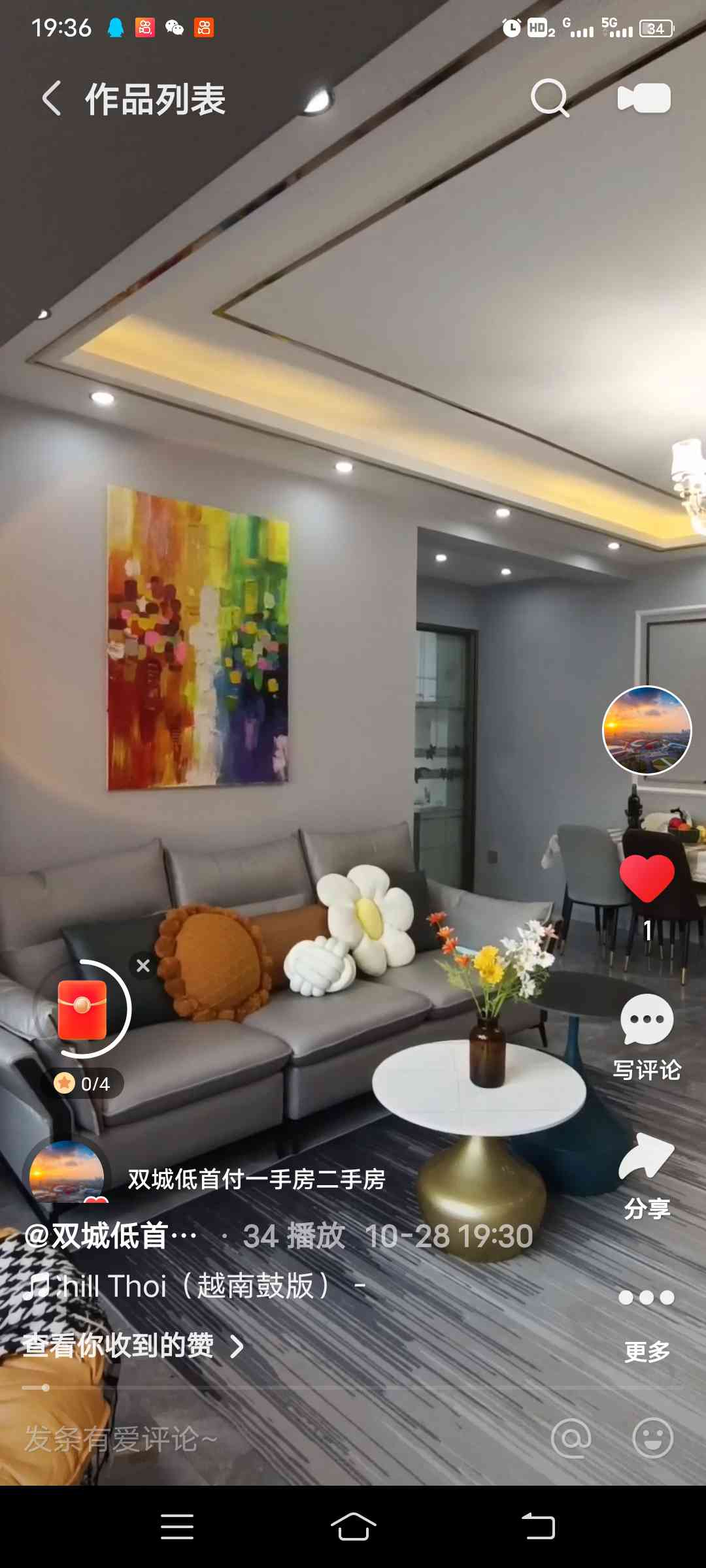Open the red envelope reward task

(82, 1009)
